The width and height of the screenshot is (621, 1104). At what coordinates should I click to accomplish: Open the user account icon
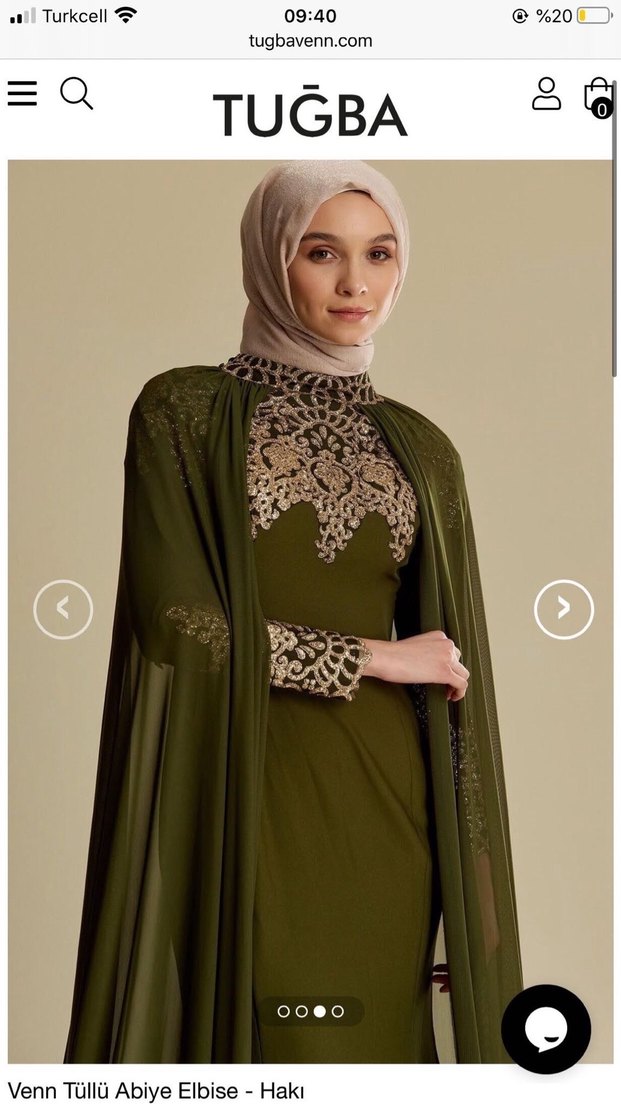[546, 93]
